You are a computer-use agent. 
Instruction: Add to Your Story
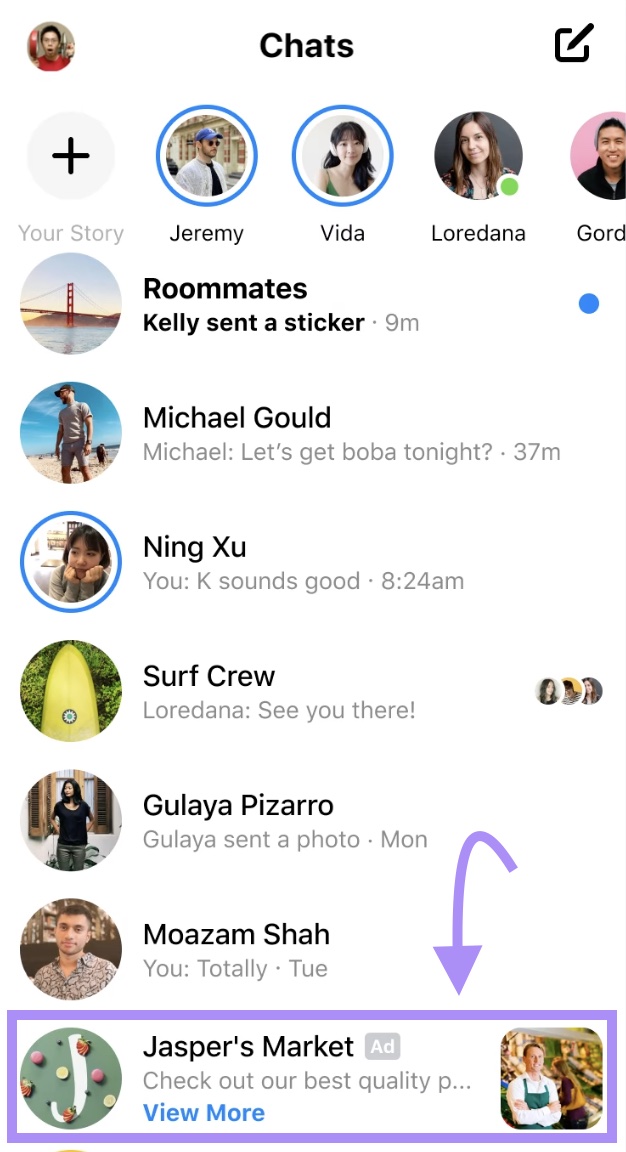71,156
